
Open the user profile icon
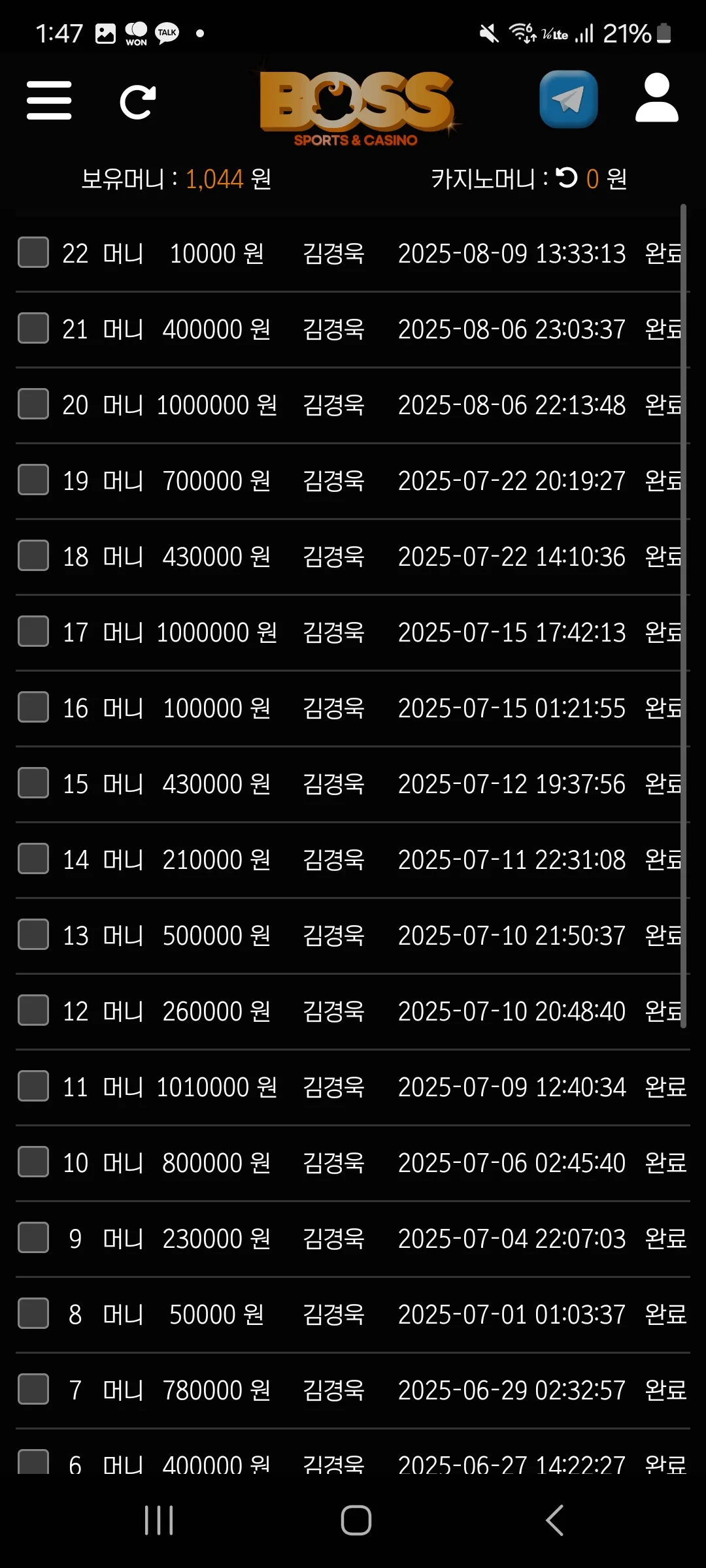(x=657, y=98)
